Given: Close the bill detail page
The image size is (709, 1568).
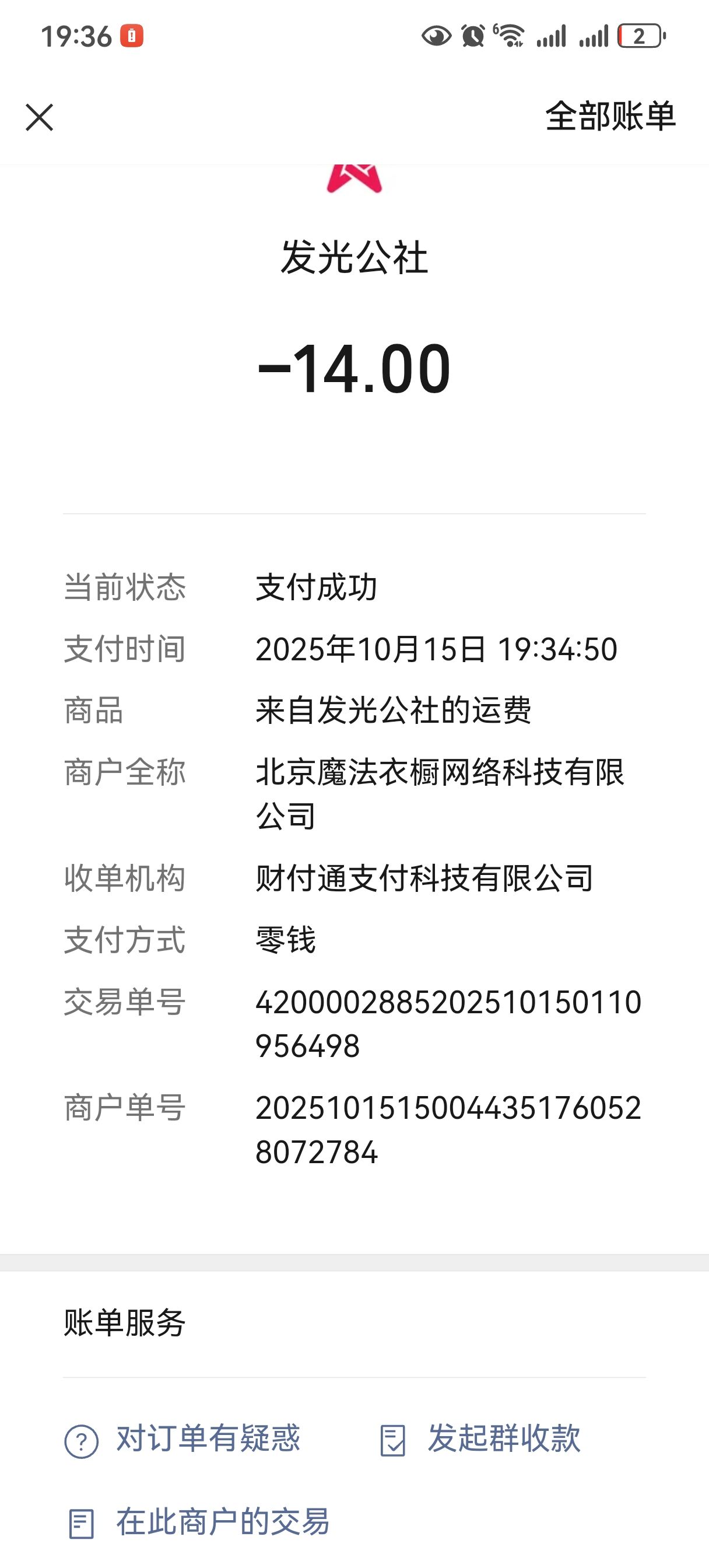Looking at the screenshot, I should pyautogui.click(x=40, y=117).
